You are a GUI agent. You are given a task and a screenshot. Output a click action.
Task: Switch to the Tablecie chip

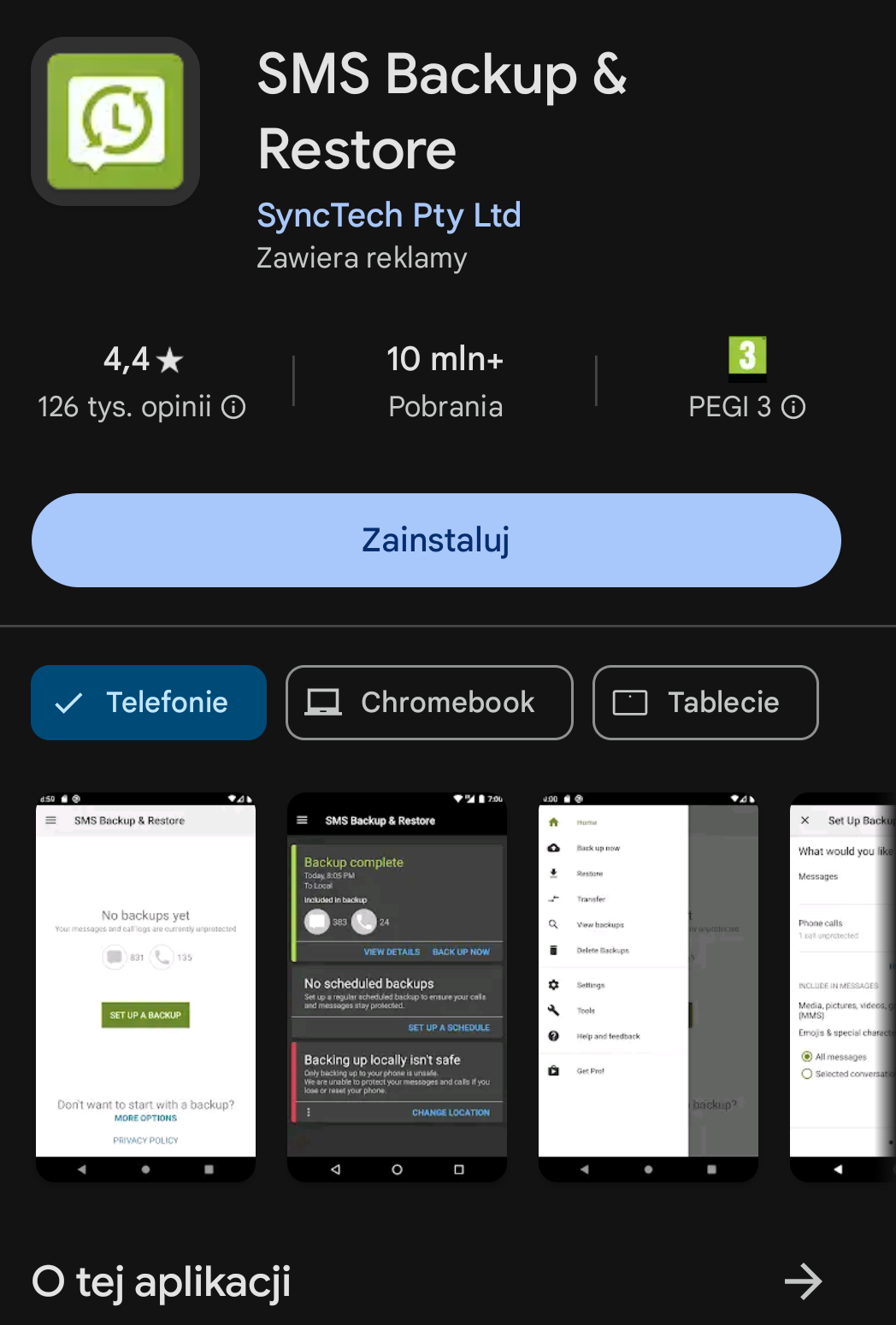(x=705, y=703)
